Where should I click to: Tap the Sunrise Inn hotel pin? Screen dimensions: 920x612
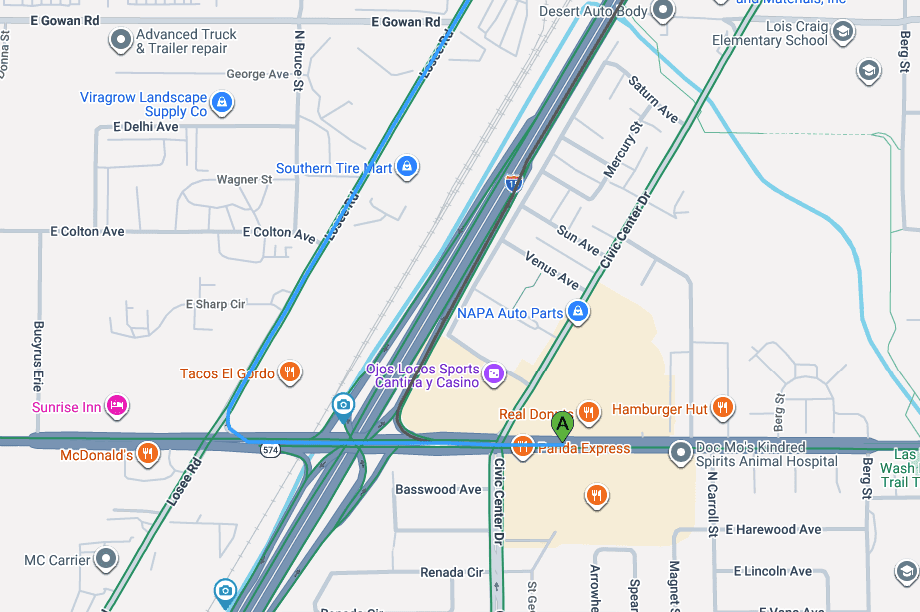pyautogui.click(x=117, y=406)
